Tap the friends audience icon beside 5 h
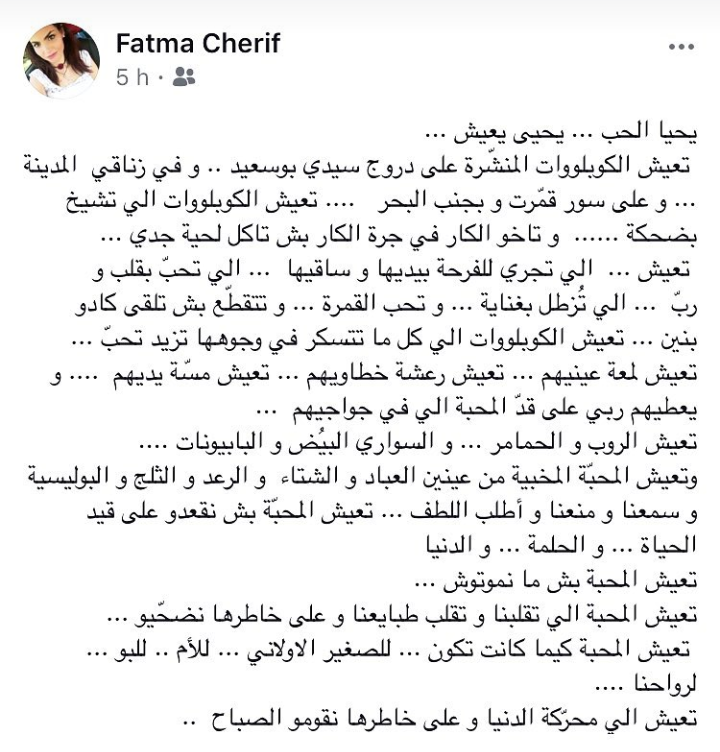This screenshot has width=720, height=752. (184, 77)
